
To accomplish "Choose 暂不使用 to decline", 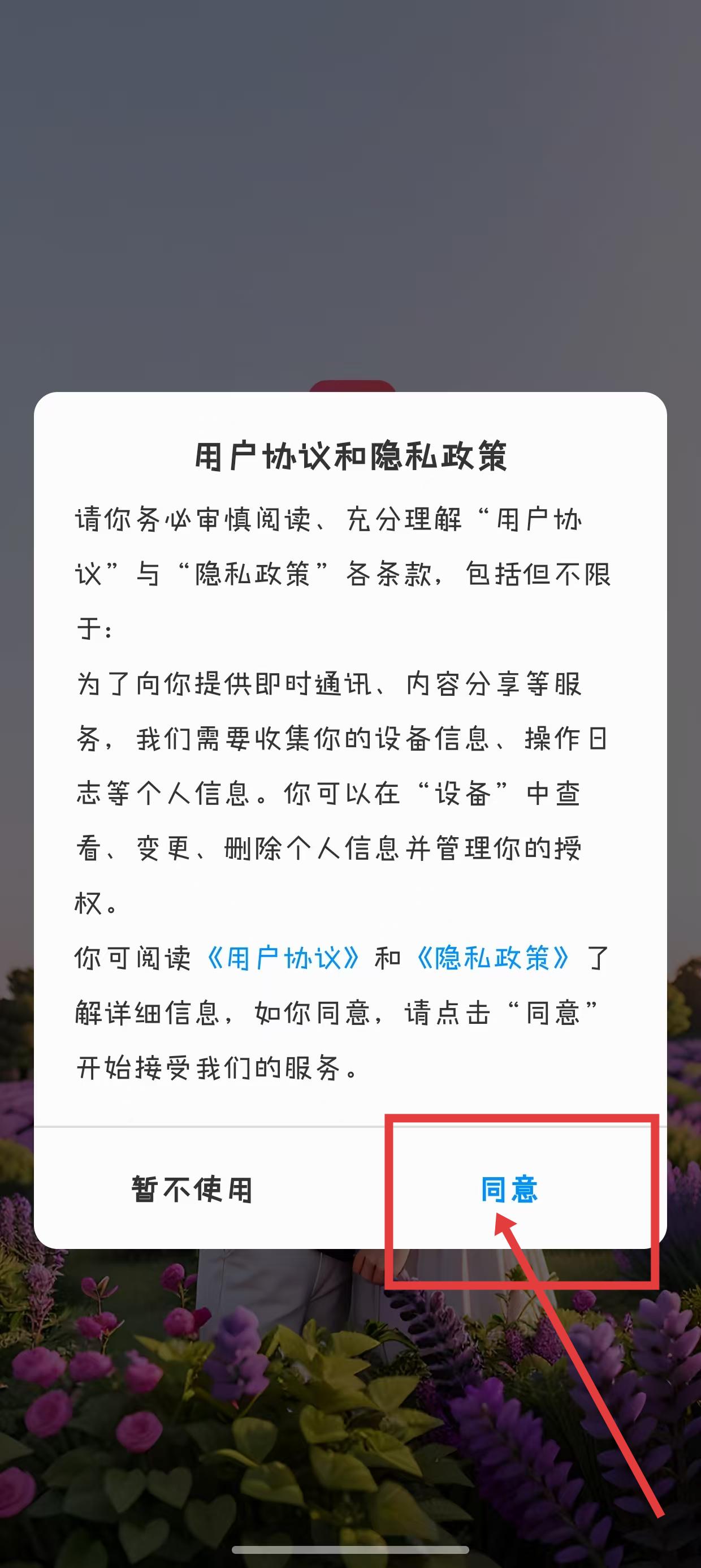I will pyautogui.click(x=192, y=1189).
